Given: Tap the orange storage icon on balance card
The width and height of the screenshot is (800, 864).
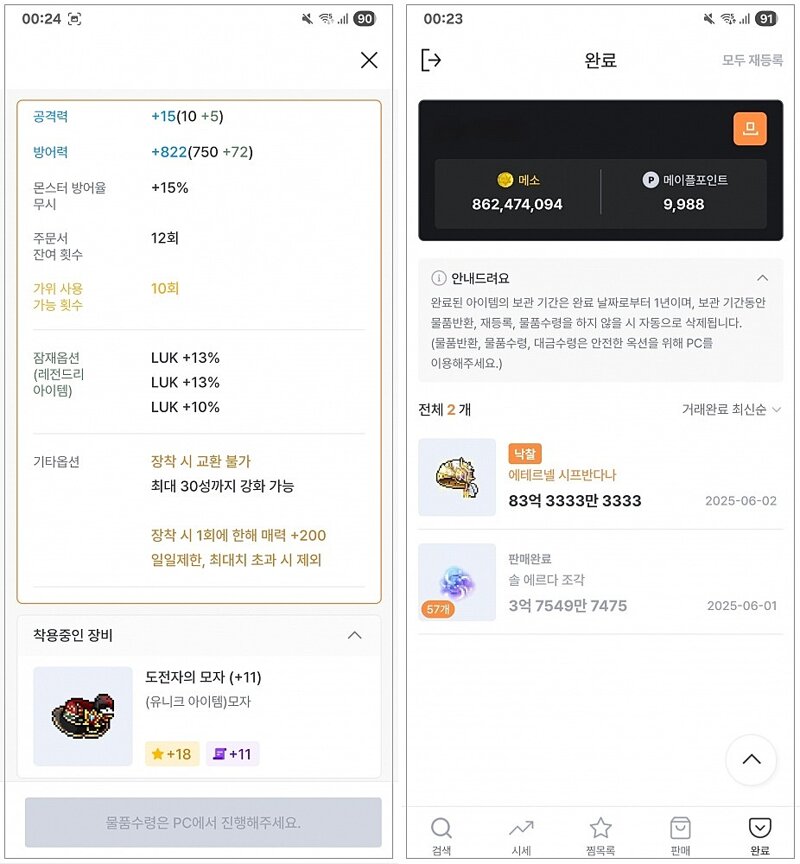Looking at the screenshot, I should (749, 128).
